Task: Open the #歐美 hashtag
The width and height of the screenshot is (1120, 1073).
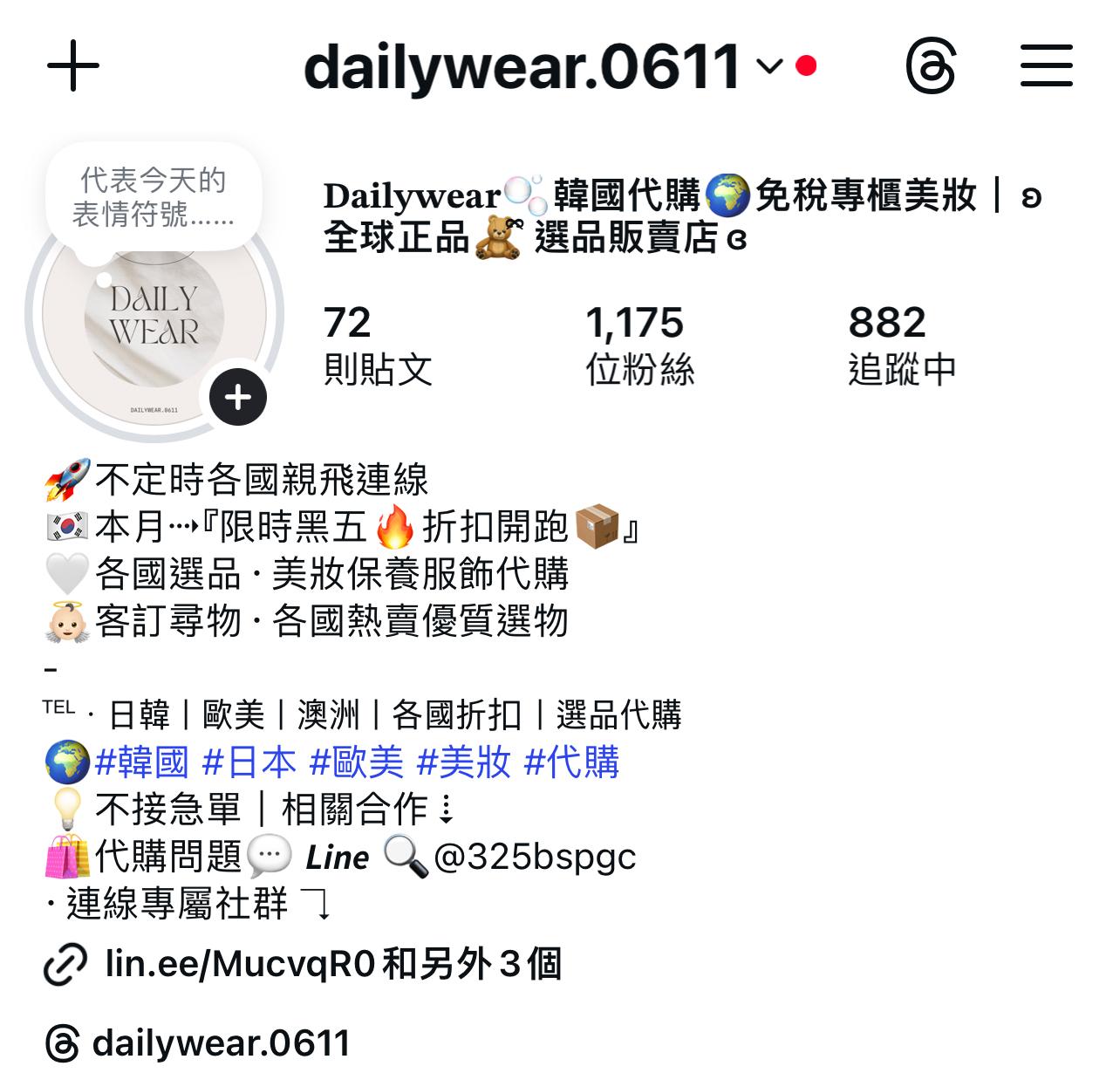Action: 356,762
